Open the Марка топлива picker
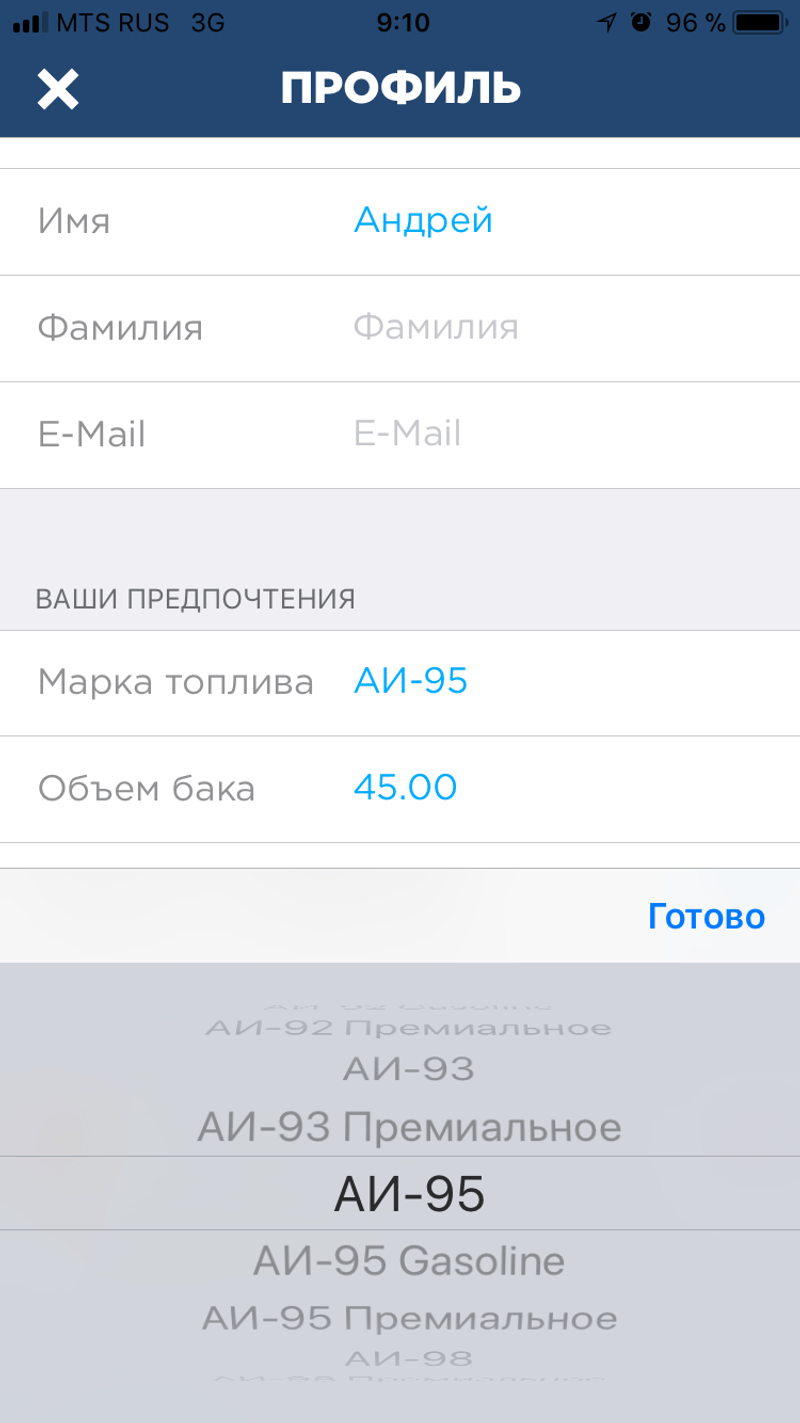 pyautogui.click(x=411, y=682)
